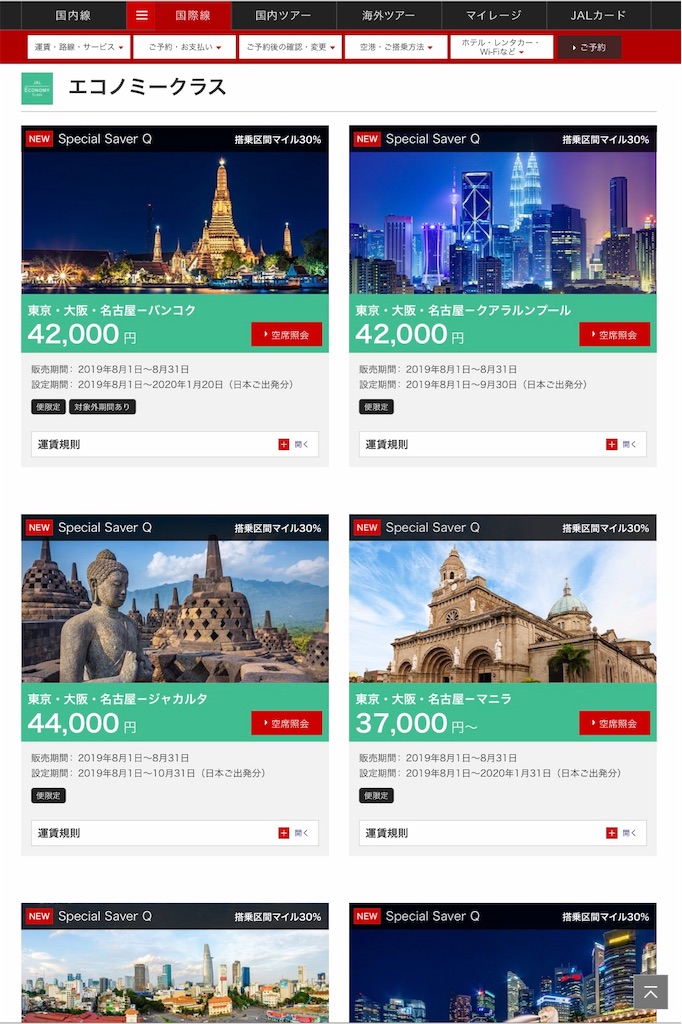682x1024 pixels.
Task: Open the hamburger menu beside 国際線
Action: tap(142, 15)
